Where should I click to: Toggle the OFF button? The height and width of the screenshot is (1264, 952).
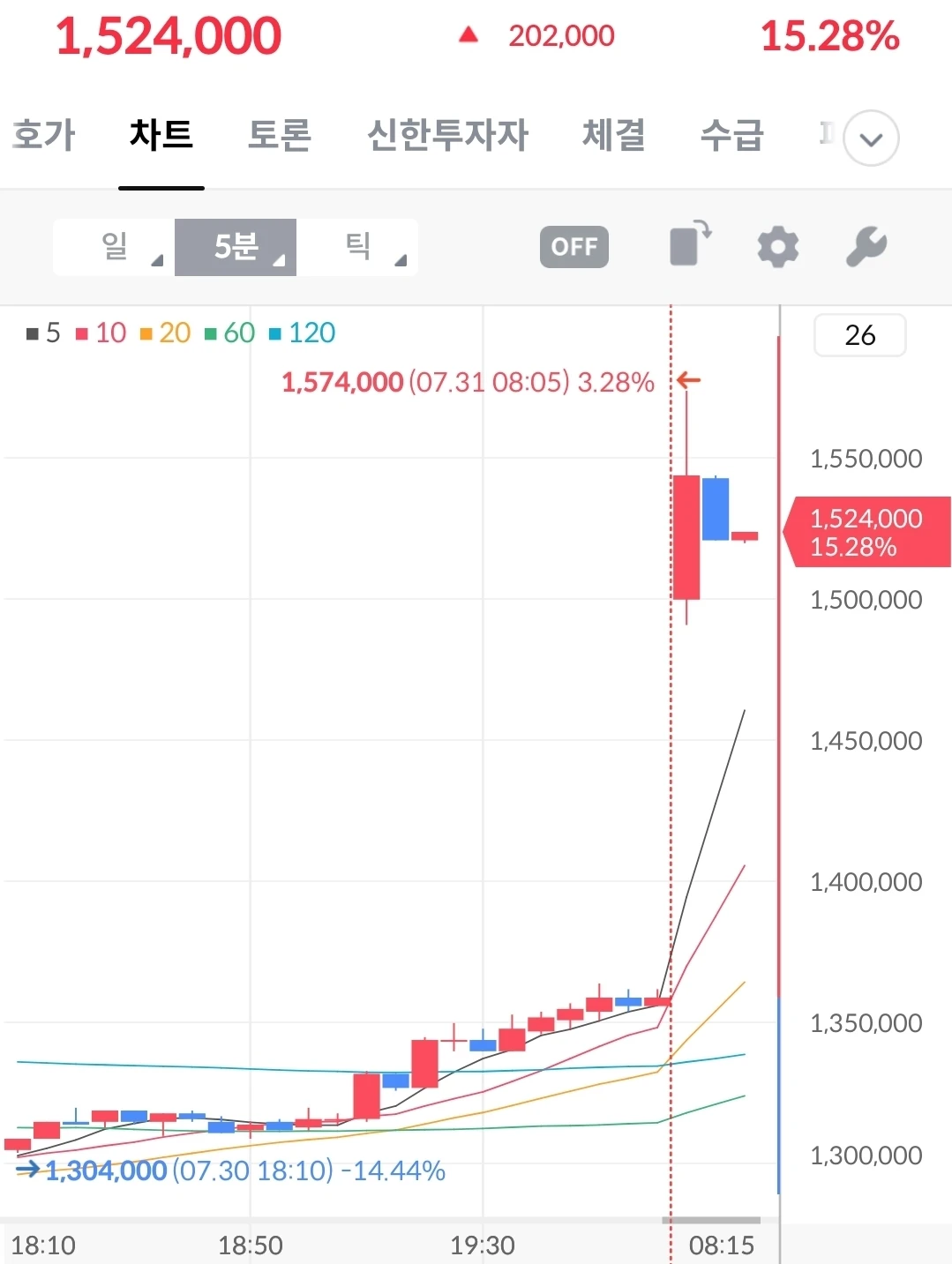(x=574, y=247)
